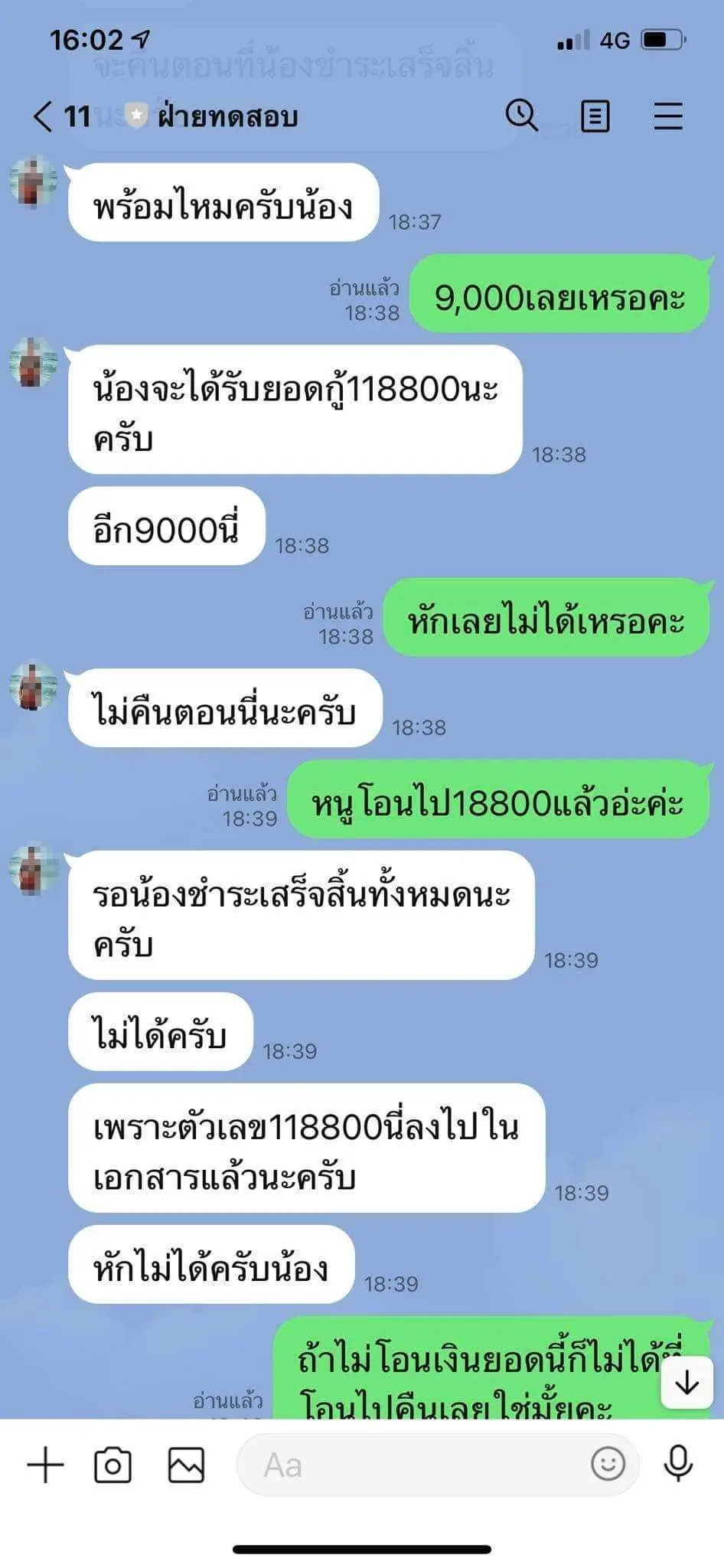Open the plus attachment menu
This screenshot has width=724, height=1568.
coord(45,1465)
